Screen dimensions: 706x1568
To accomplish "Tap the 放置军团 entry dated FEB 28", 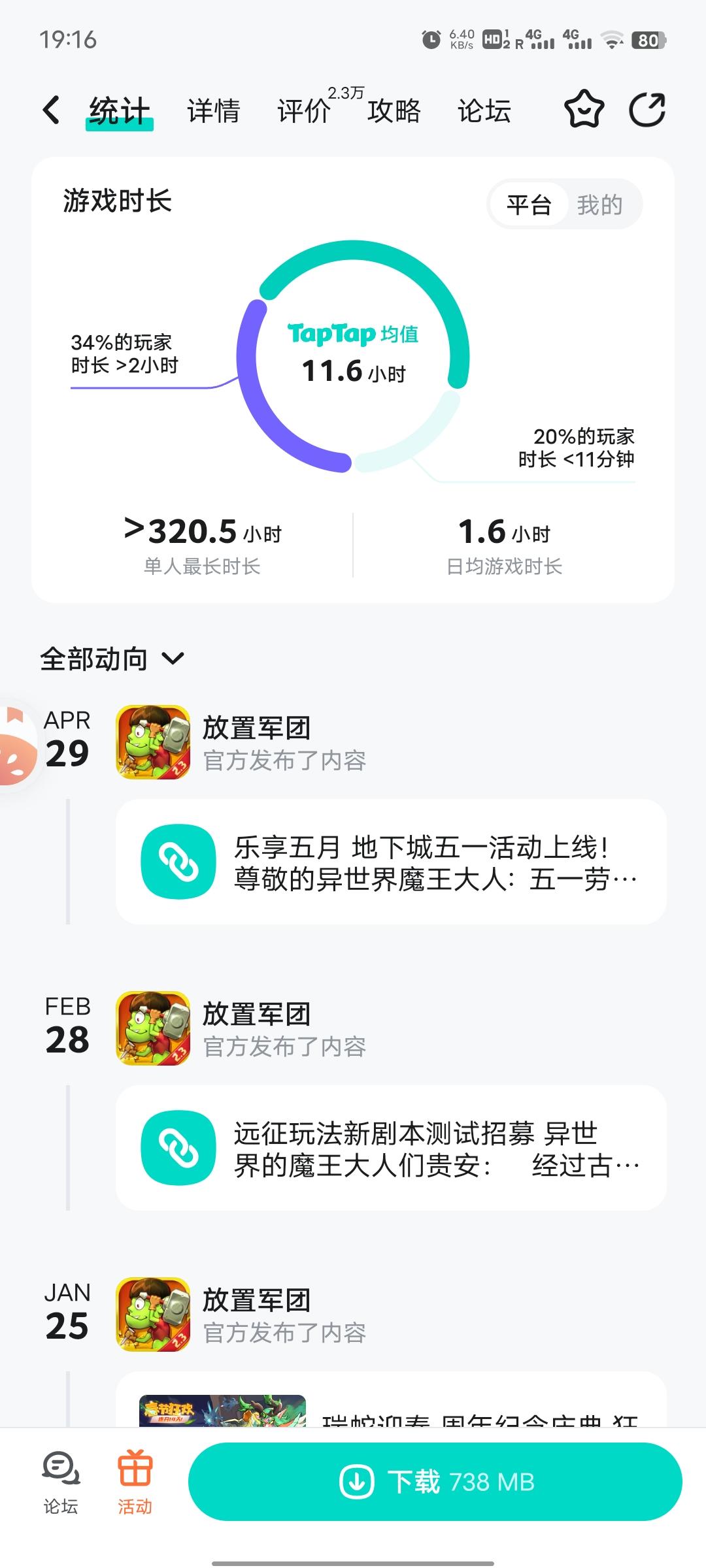I will pos(255,1029).
